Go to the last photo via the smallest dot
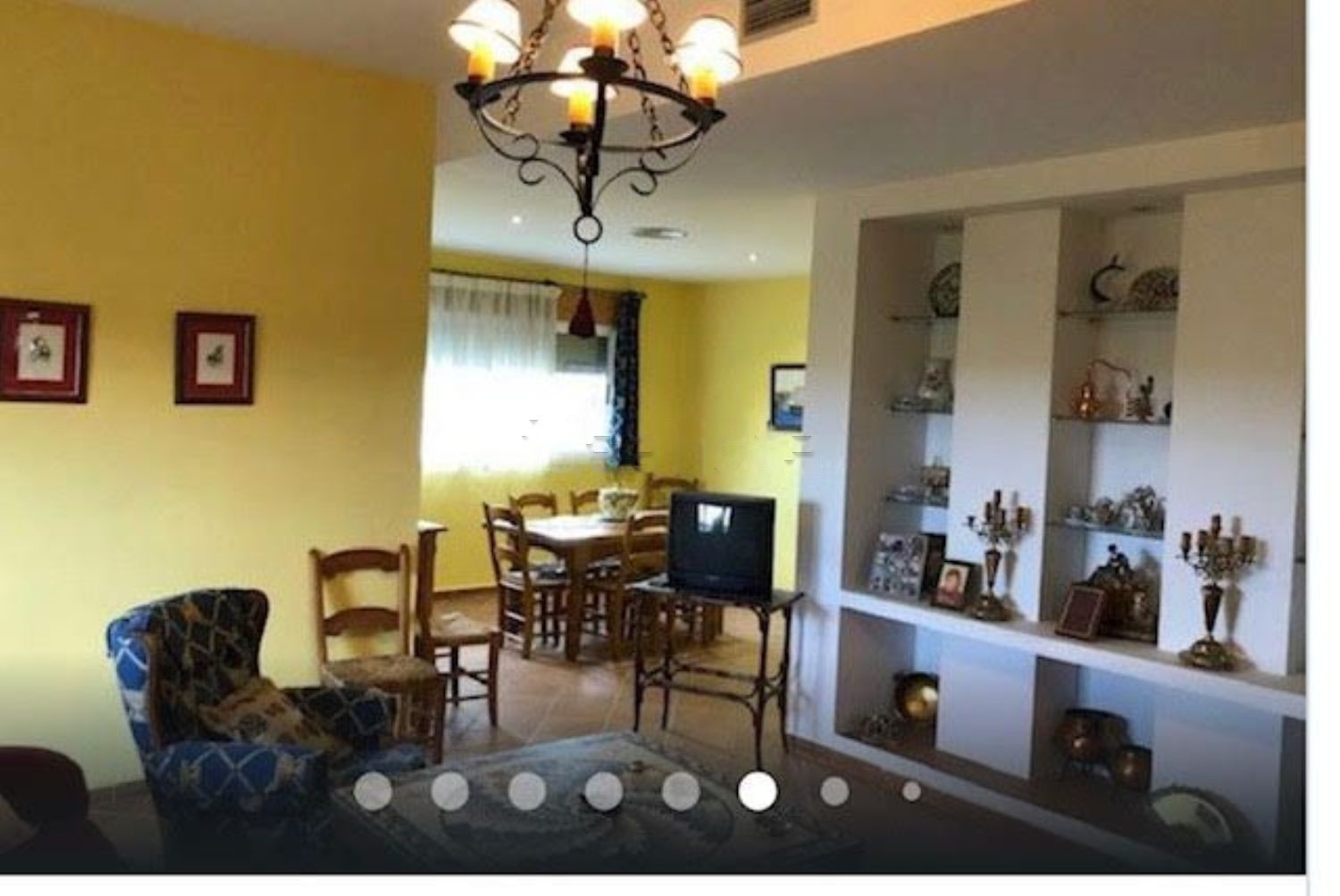1340x896 pixels. tap(911, 791)
